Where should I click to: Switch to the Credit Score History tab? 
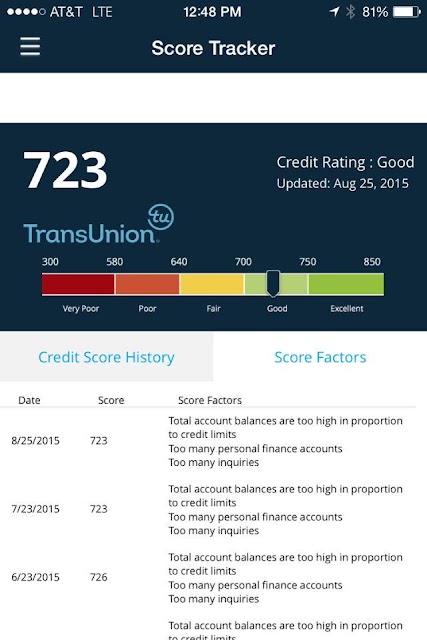coord(106,357)
